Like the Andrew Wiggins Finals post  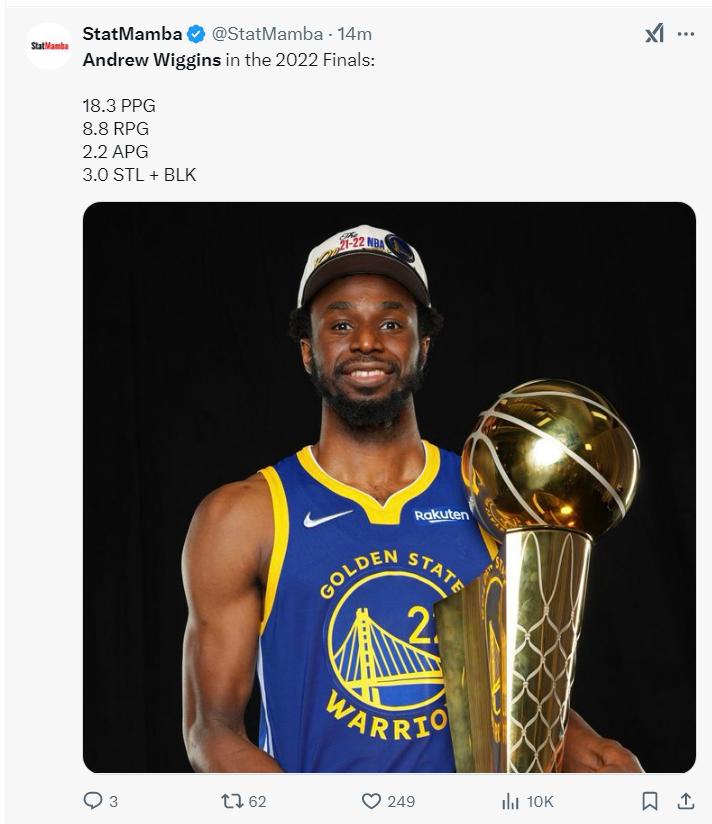[372, 801]
